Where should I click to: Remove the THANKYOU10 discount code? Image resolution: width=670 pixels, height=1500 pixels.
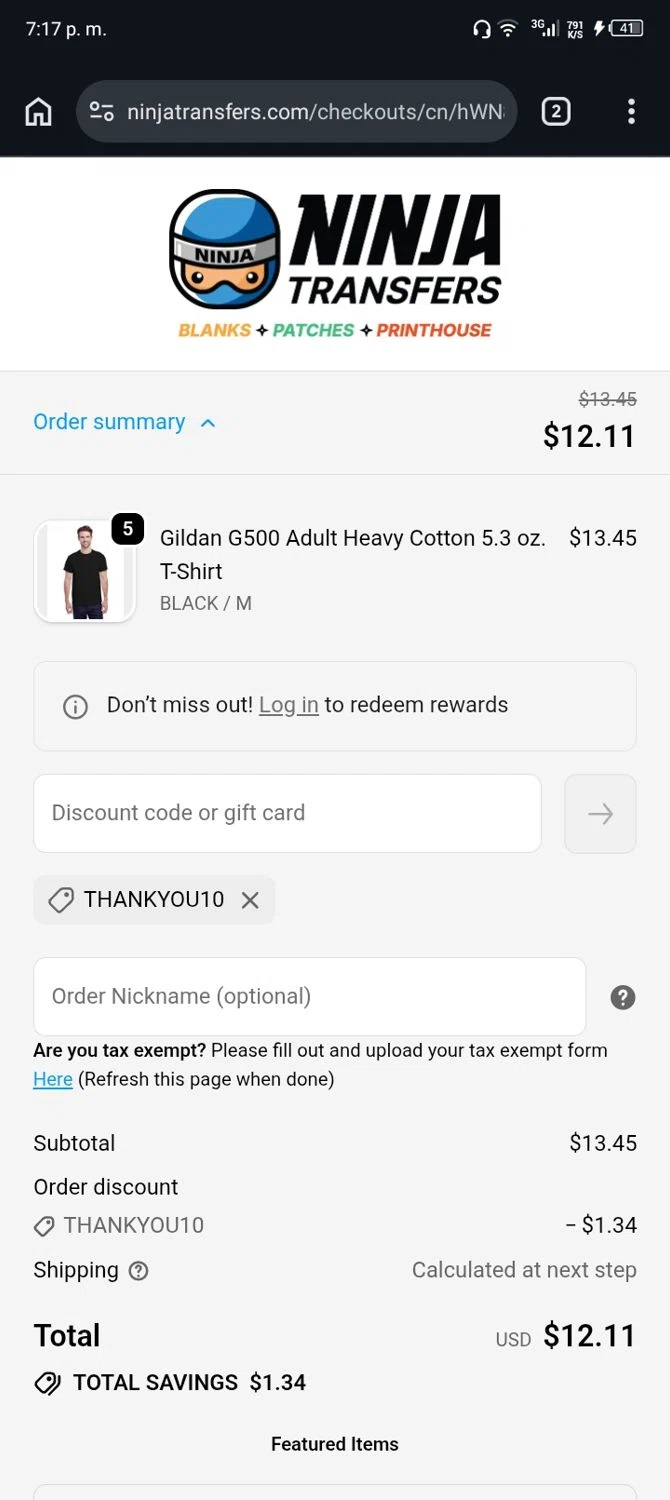click(250, 900)
